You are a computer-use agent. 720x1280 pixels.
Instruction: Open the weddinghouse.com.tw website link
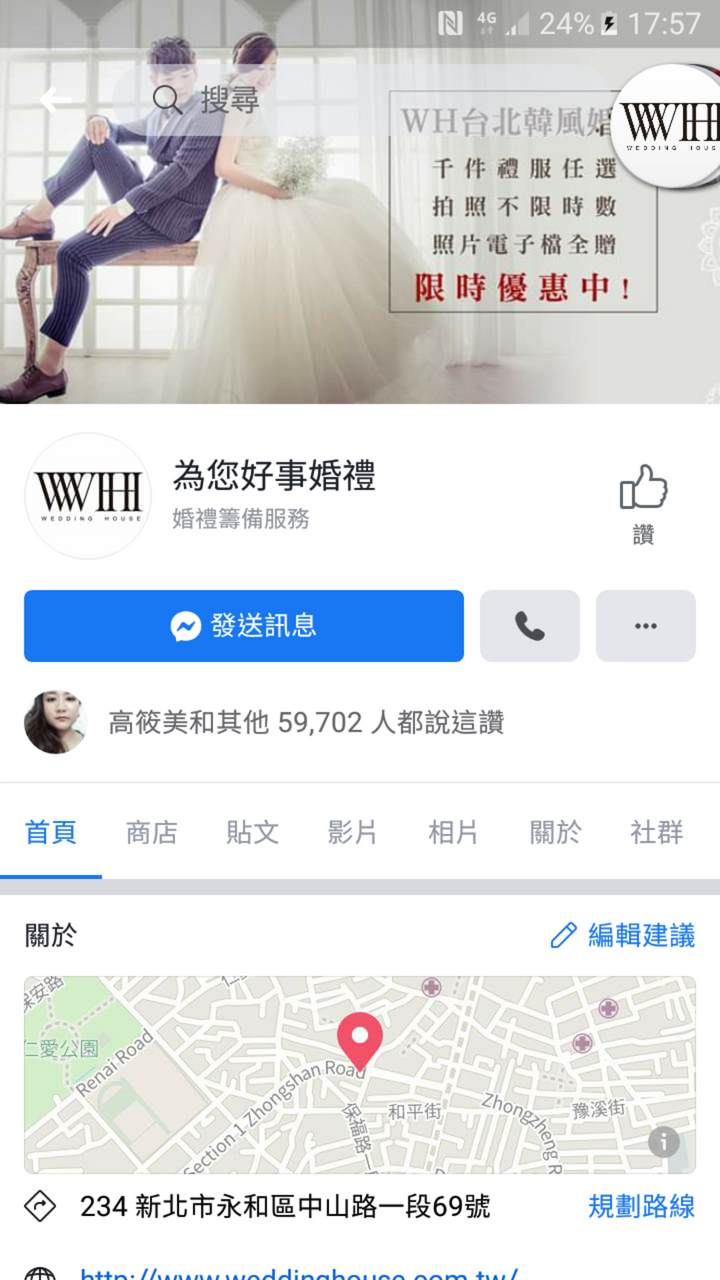point(298,1272)
